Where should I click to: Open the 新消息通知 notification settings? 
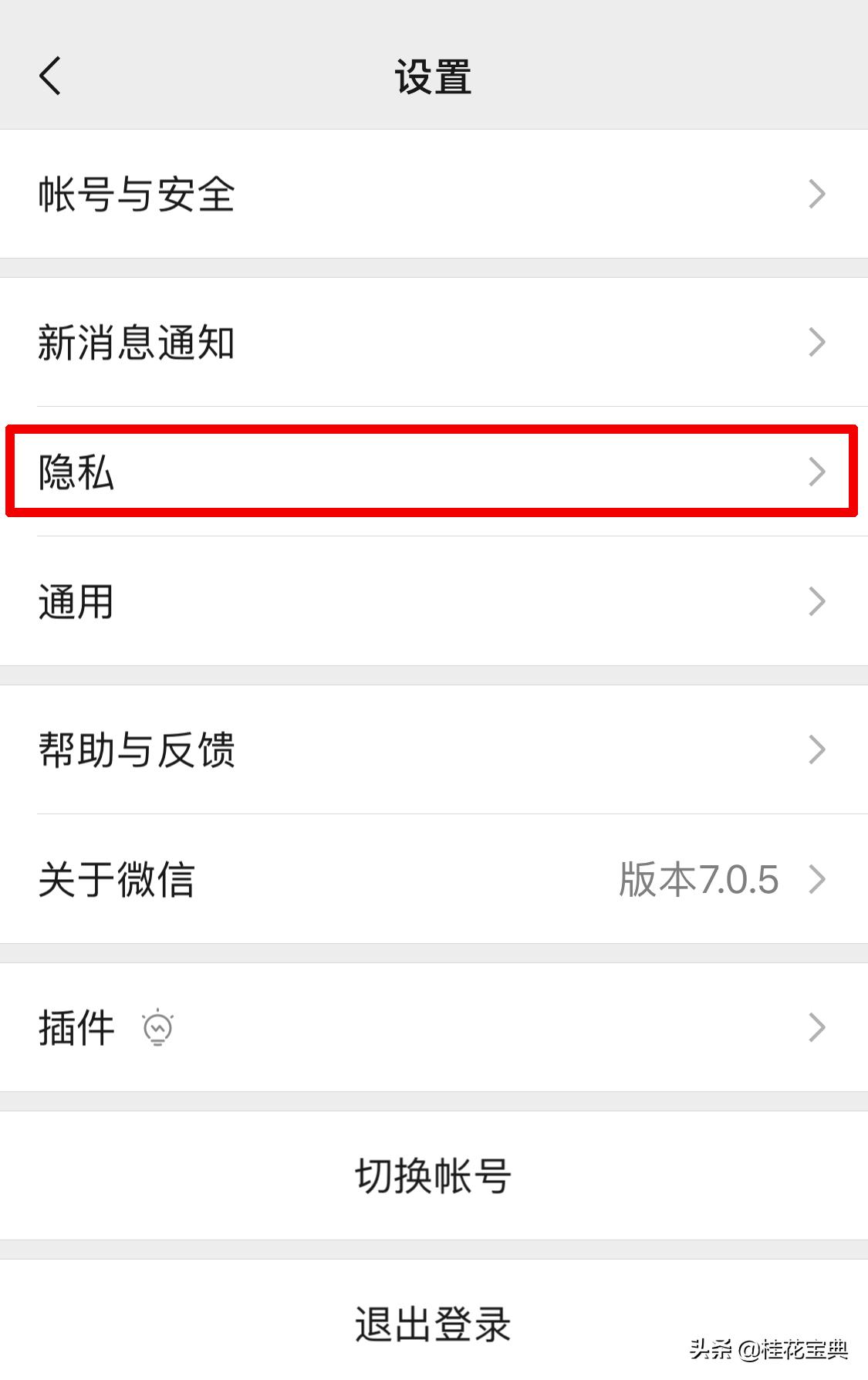tap(137, 343)
